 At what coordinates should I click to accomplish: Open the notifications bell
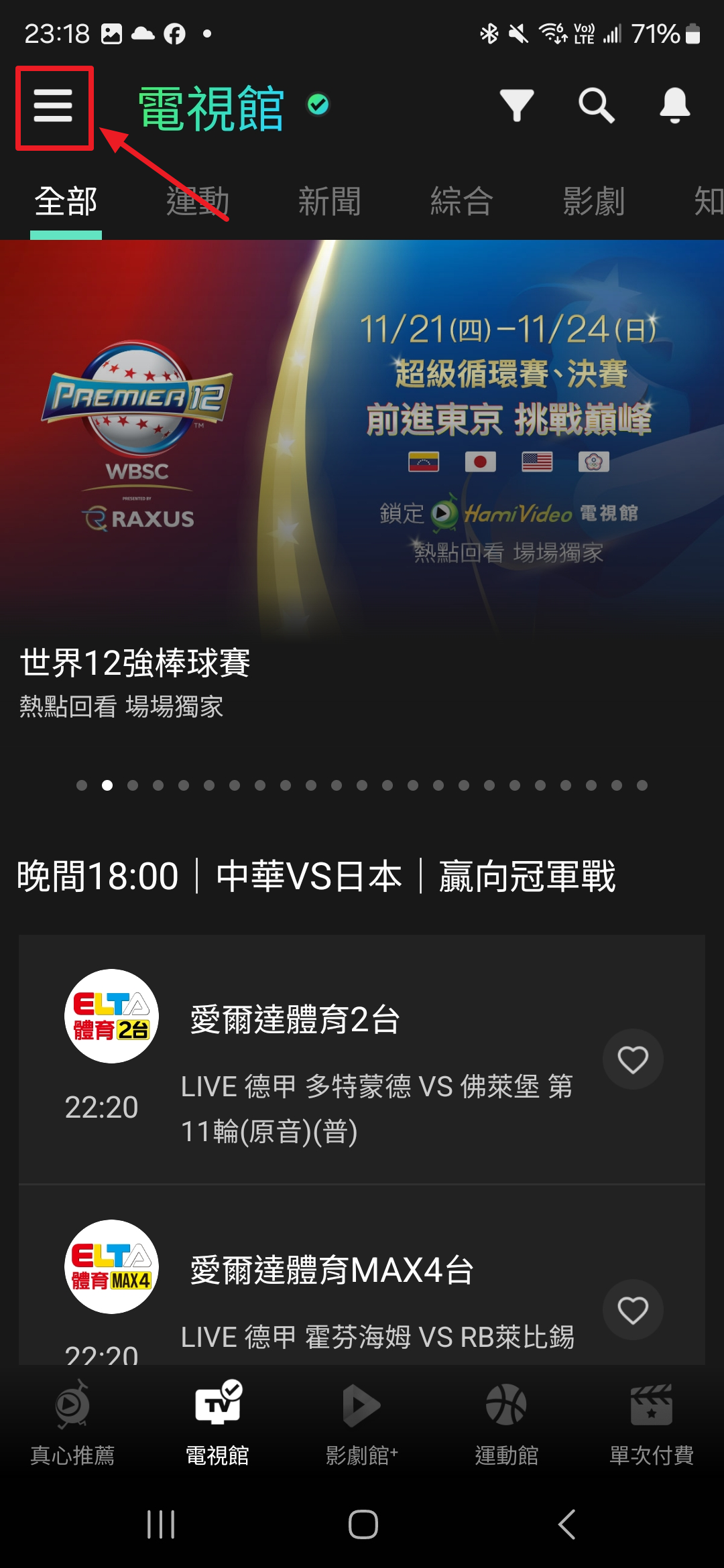click(x=674, y=105)
